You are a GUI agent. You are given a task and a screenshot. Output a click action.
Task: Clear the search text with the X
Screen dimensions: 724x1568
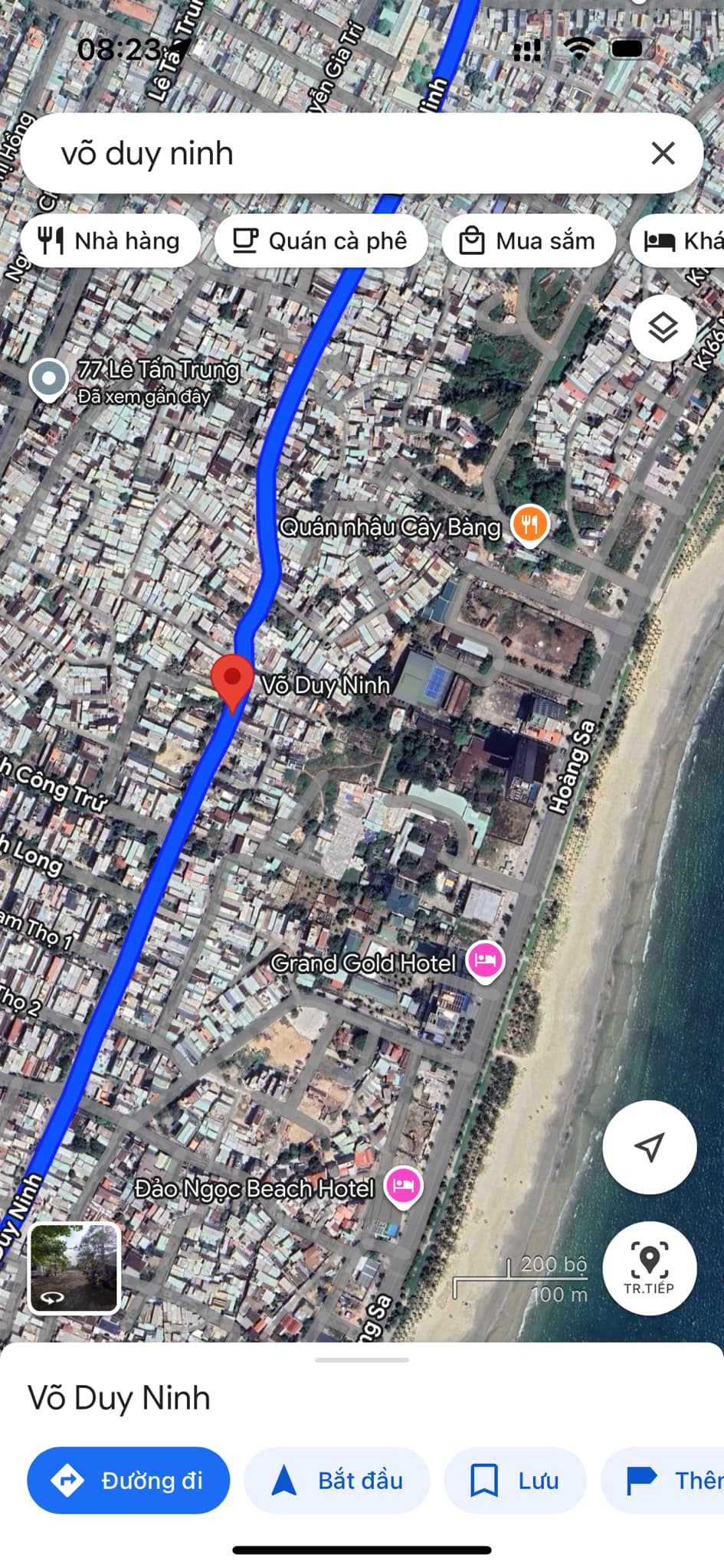click(x=663, y=153)
